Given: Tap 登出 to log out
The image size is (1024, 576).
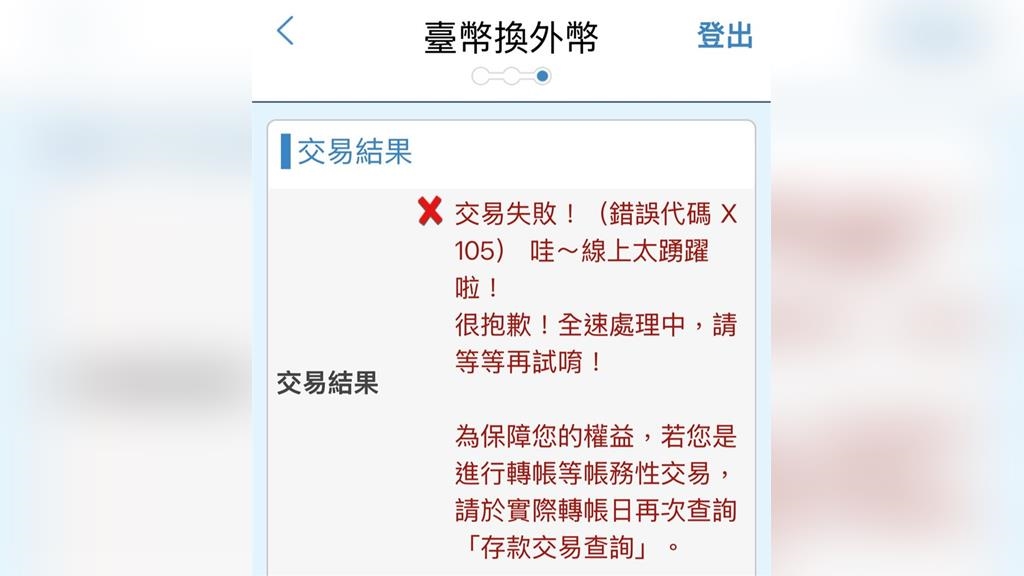Looking at the screenshot, I should (724, 35).
